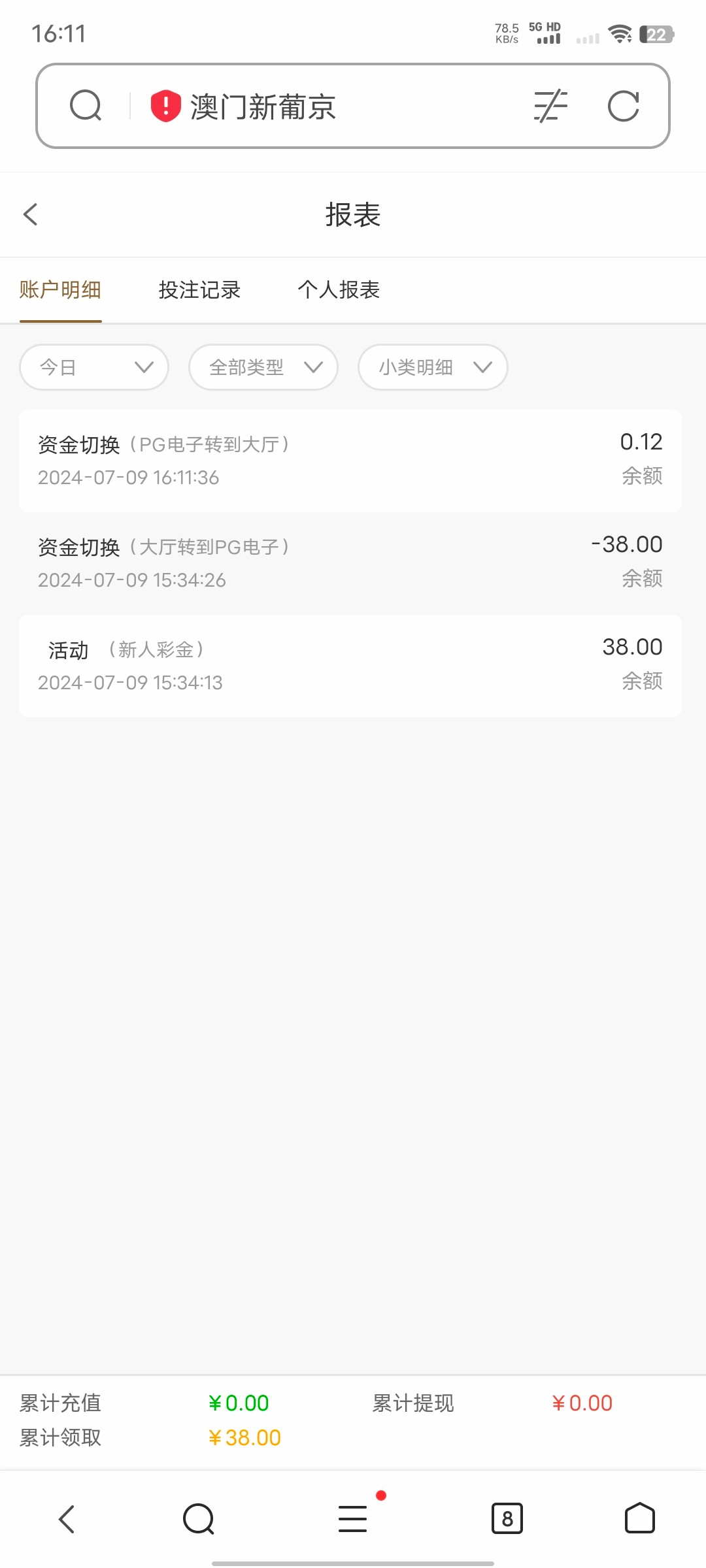This screenshot has height=1568, width=706.
Task: Tap the search magnifier in address bar
Action: click(x=86, y=106)
